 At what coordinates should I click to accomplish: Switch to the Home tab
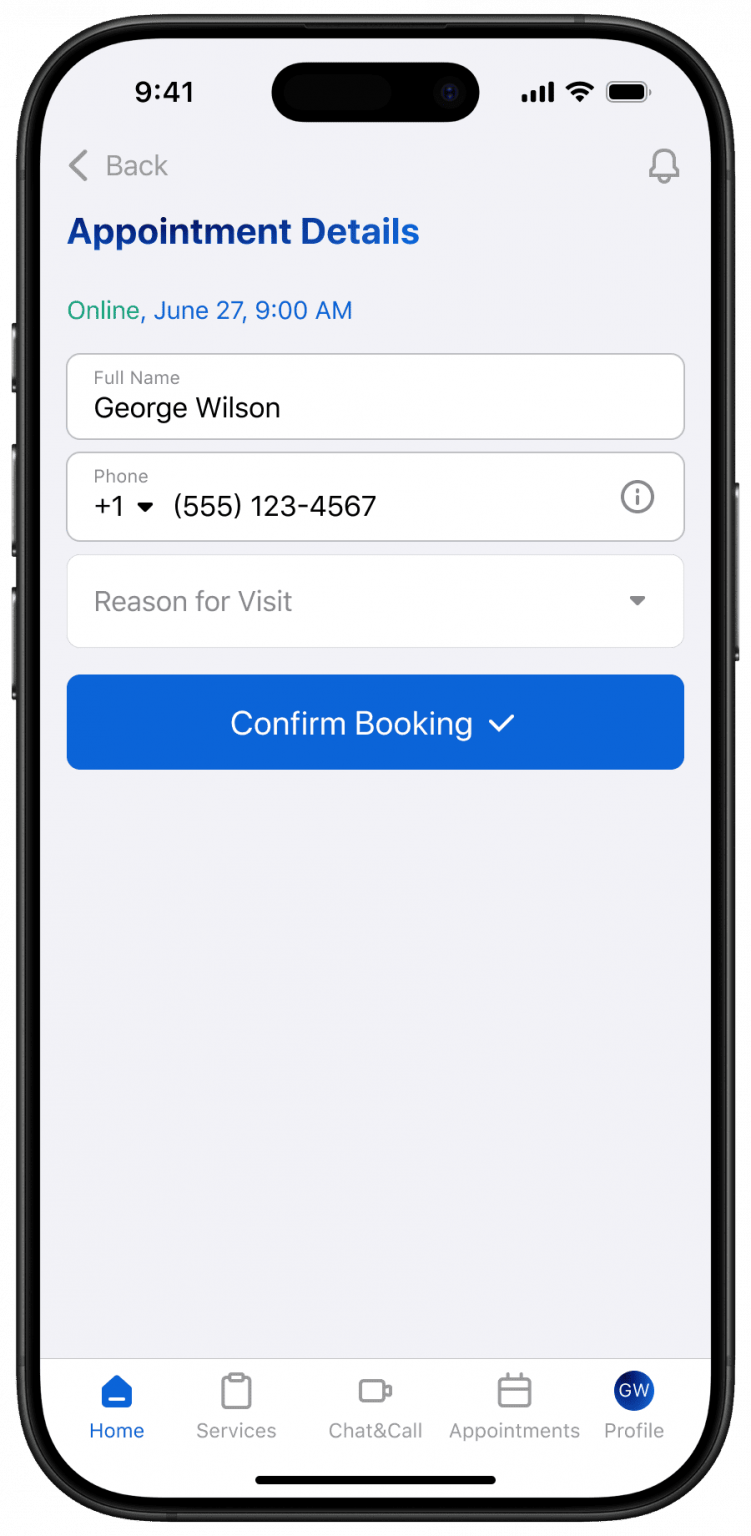tap(117, 1406)
